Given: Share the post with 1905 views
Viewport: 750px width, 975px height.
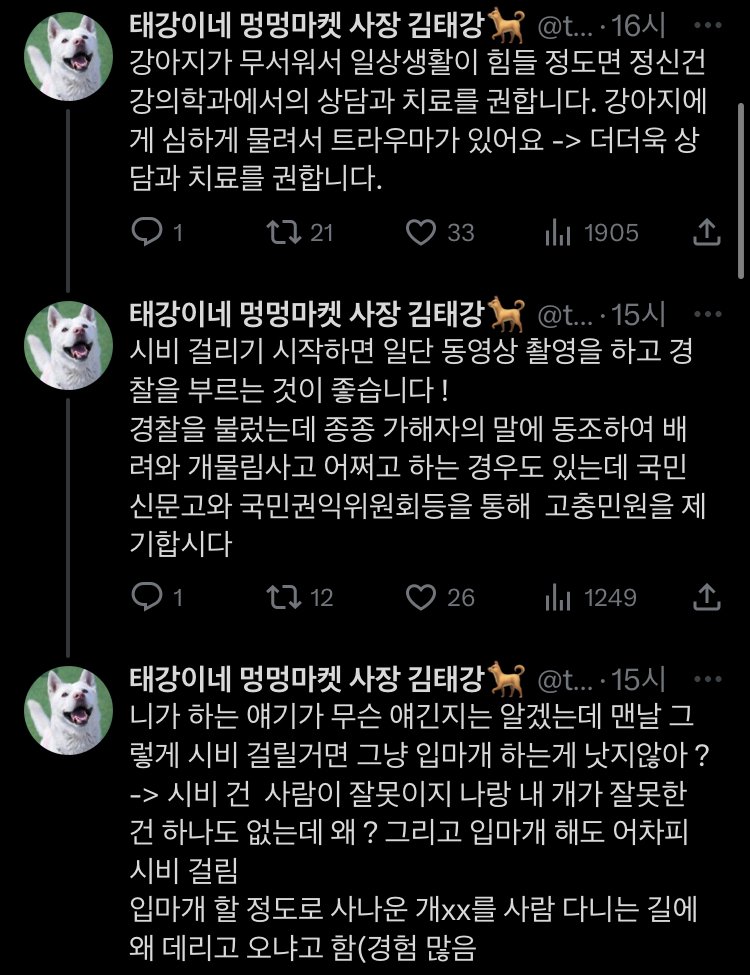Looking at the screenshot, I should tap(706, 233).
